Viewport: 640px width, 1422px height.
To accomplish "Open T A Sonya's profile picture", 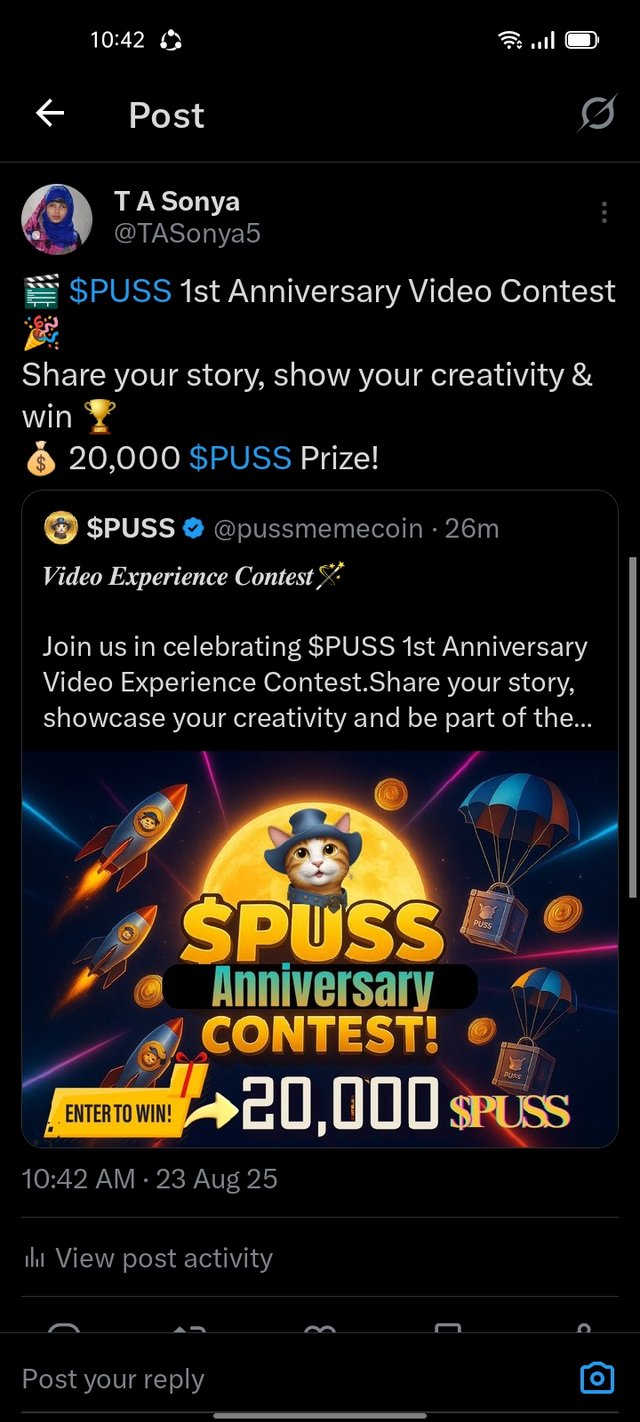I will [x=57, y=219].
